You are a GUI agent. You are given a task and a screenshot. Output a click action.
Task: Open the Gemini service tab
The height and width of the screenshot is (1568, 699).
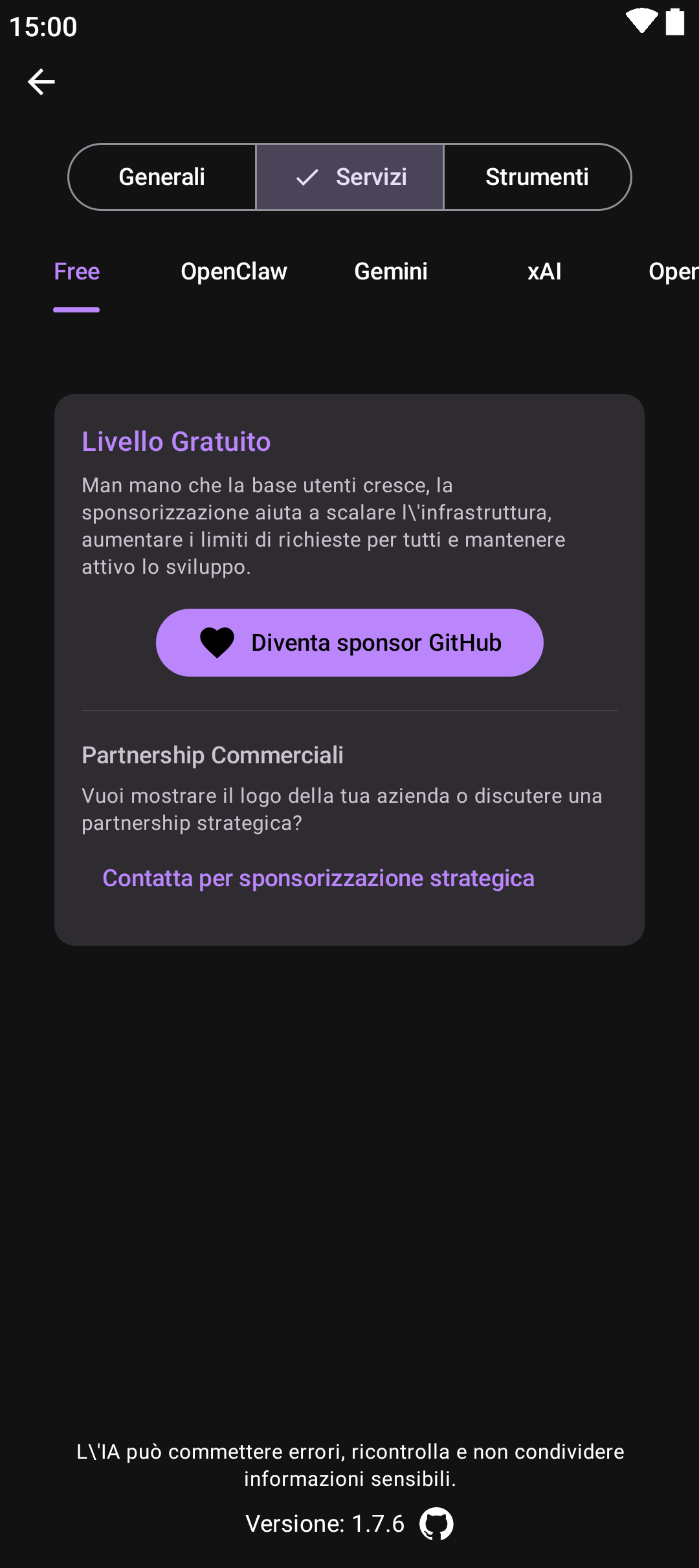391,272
